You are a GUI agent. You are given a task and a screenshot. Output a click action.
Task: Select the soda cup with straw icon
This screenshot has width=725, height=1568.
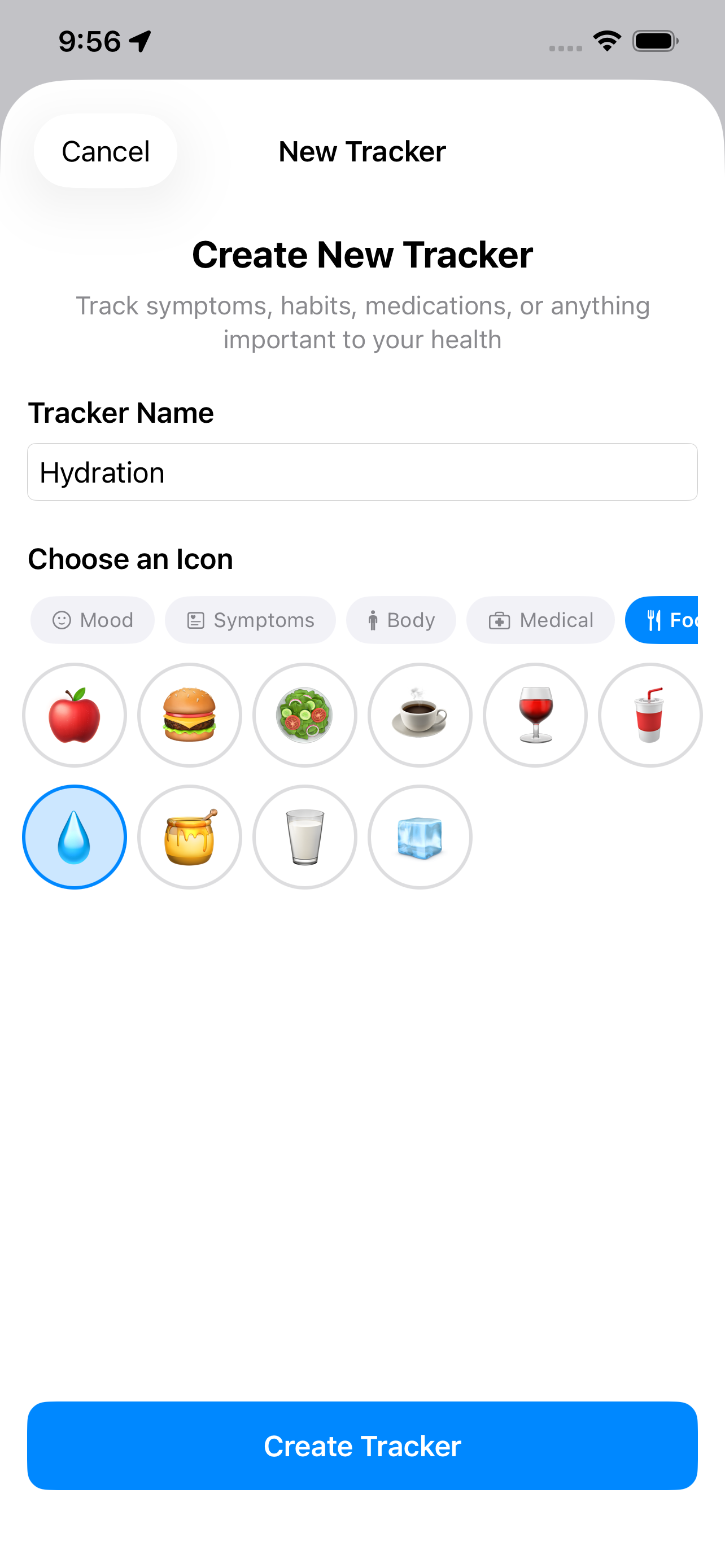pos(649,715)
